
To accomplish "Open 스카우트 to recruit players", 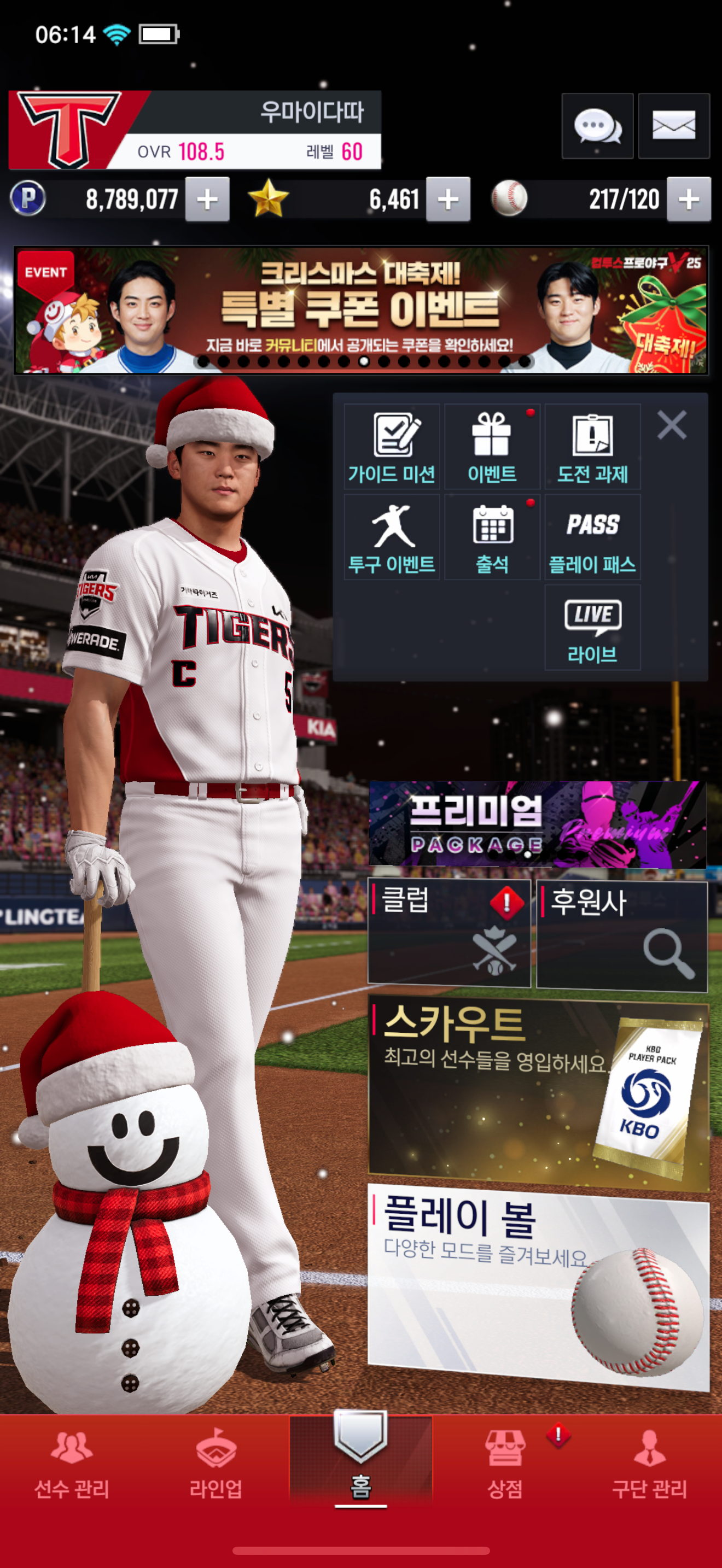I will [x=538, y=1093].
